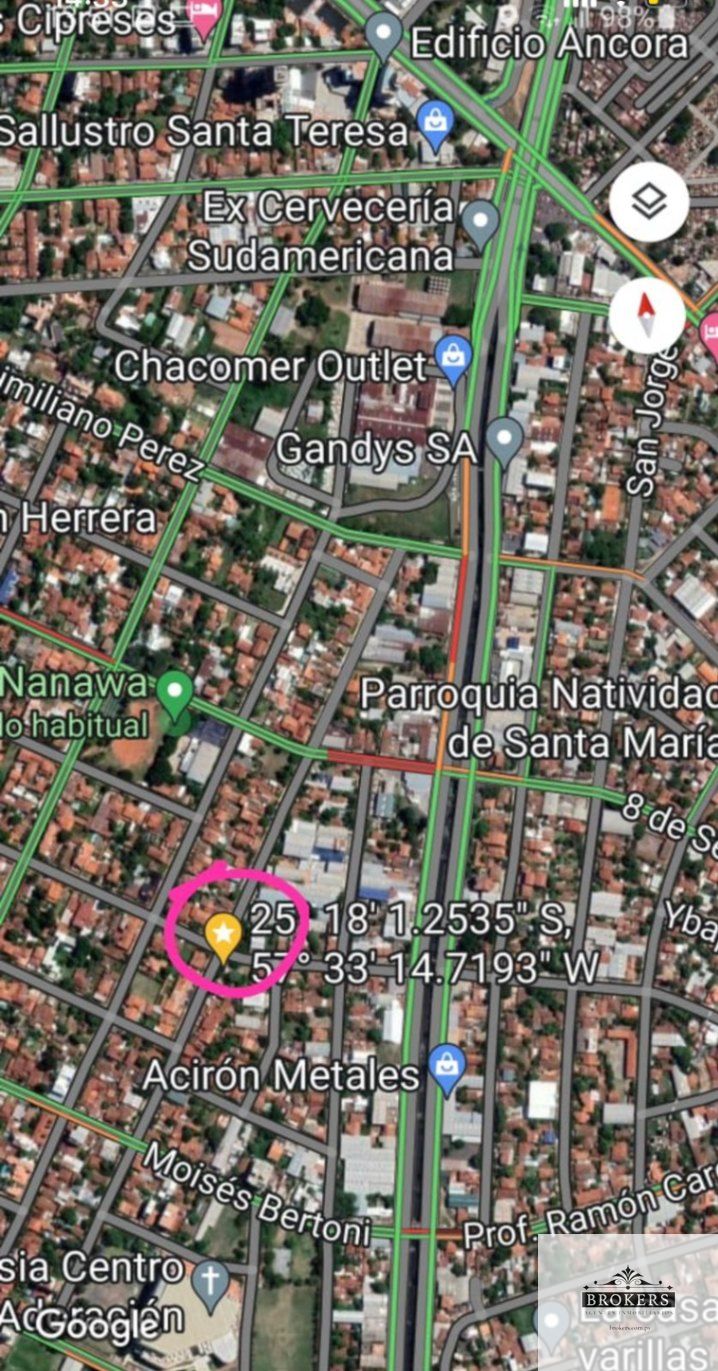The height and width of the screenshot is (1371, 718).
Task: Open the map layers button
Action: [649, 203]
